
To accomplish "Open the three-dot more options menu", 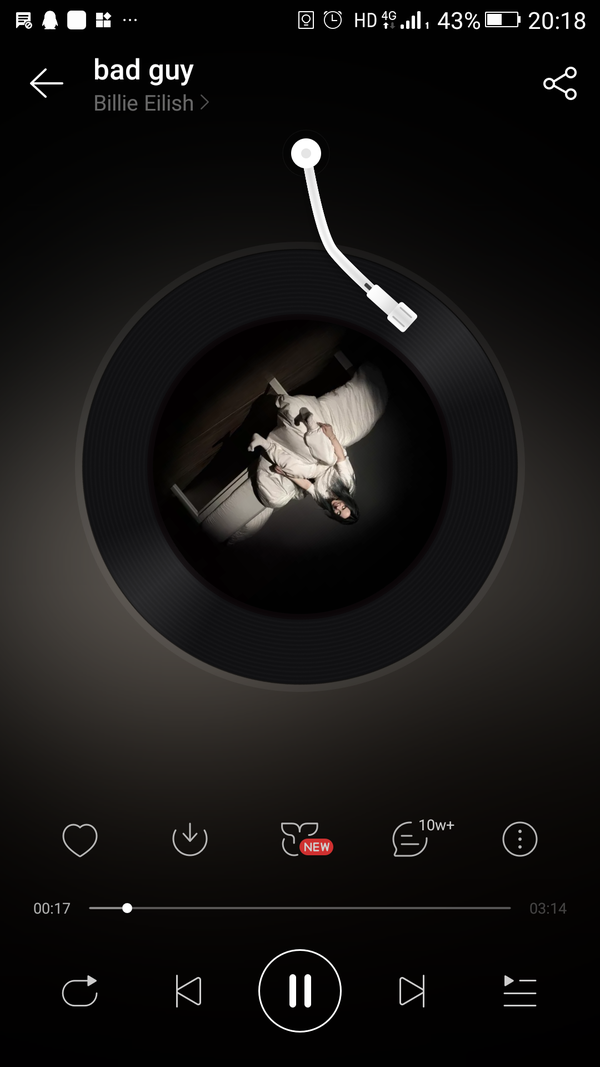I will [520, 840].
